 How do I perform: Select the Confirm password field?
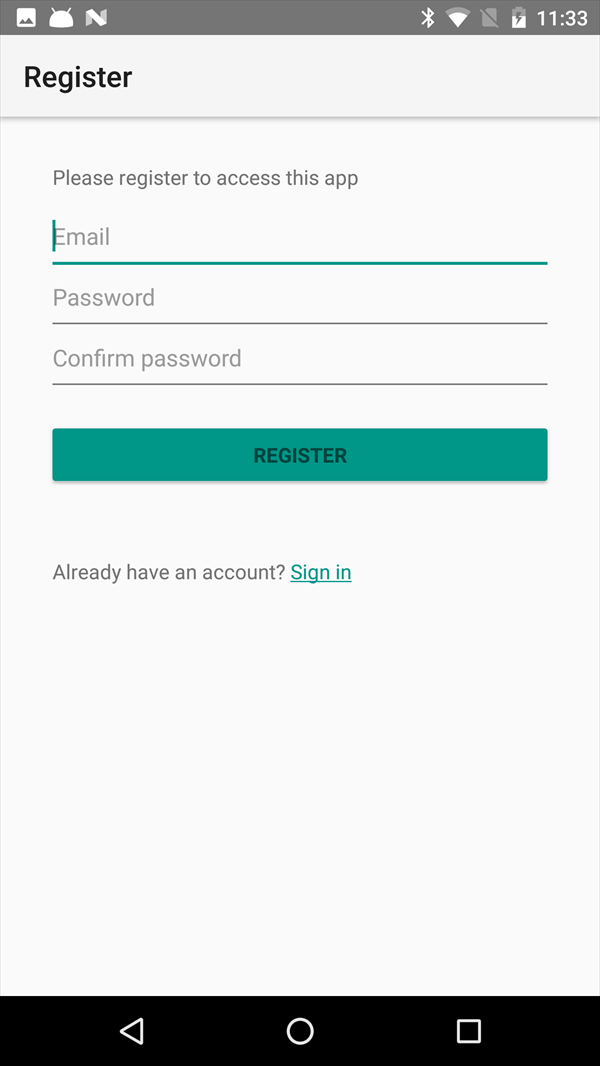click(300, 358)
